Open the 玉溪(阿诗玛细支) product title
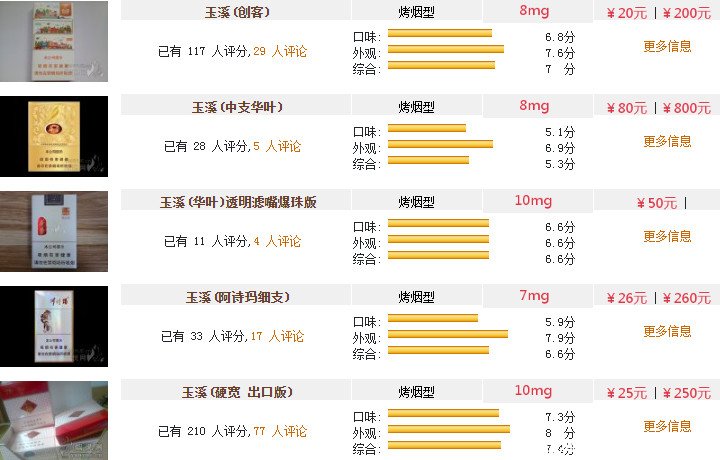 click(x=237, y=297)
